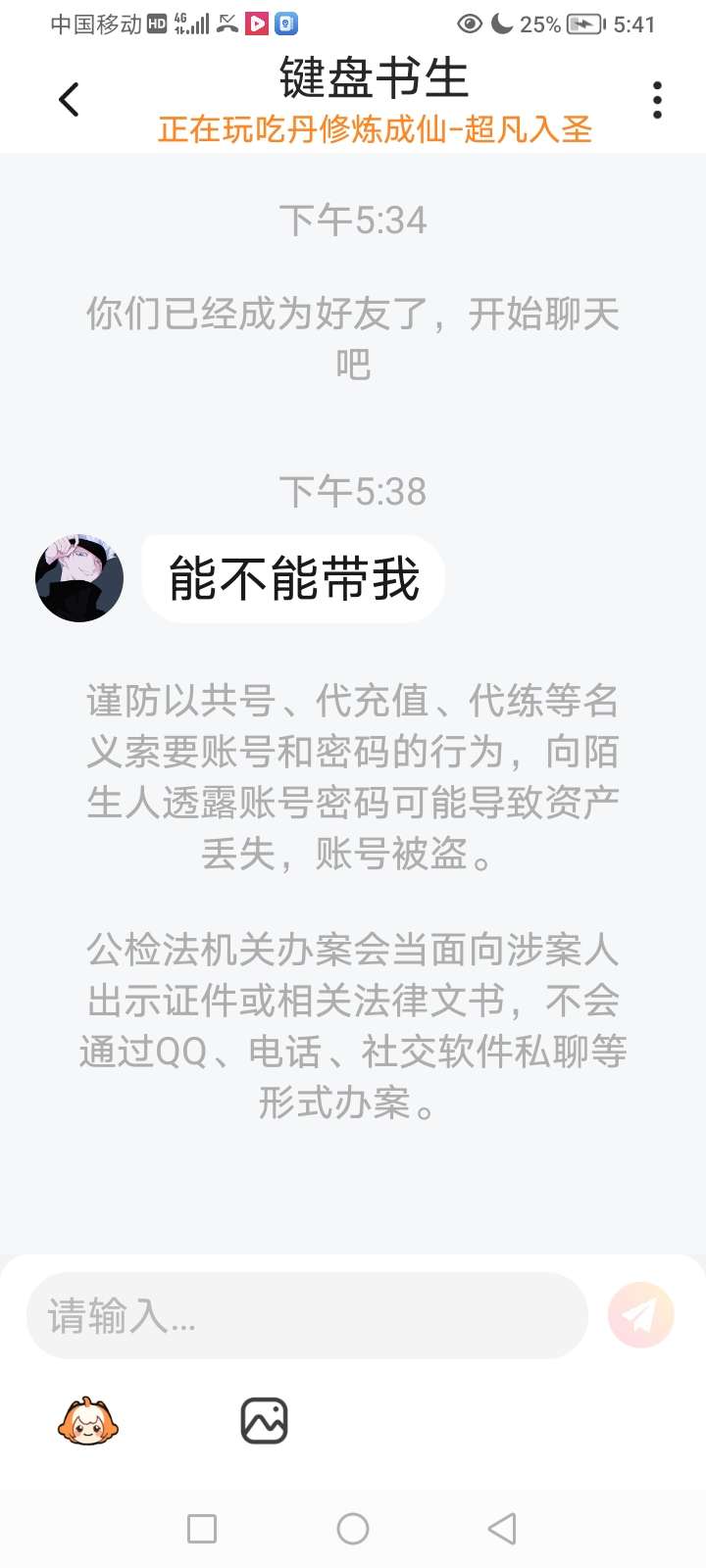Image resolution: width=706 pixels, height=1568 pixels.
Task: Open the three-dot overflow menu
Action: [x=657, y=100]
